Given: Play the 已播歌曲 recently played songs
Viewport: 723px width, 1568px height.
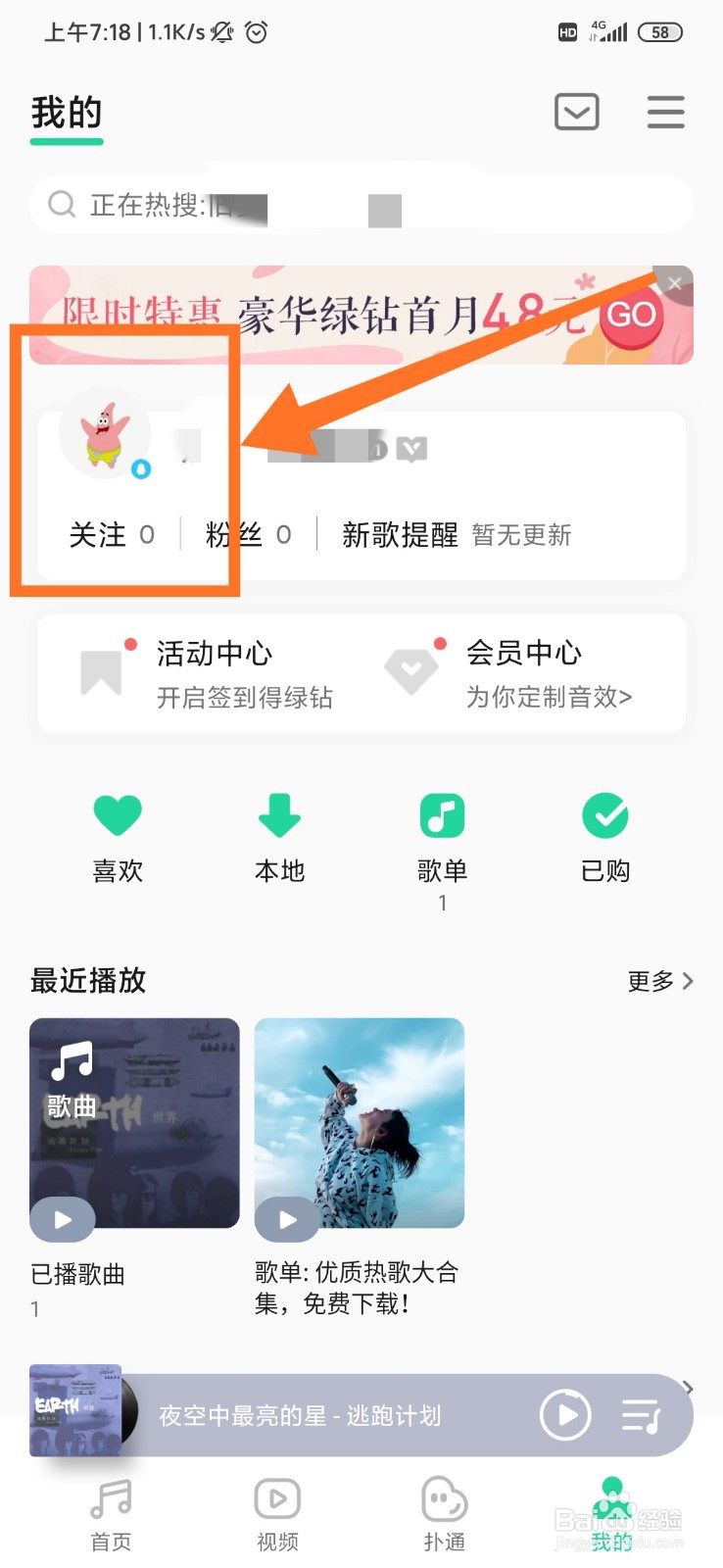Looking at the screenshot, I should [x=62, y=1219].
